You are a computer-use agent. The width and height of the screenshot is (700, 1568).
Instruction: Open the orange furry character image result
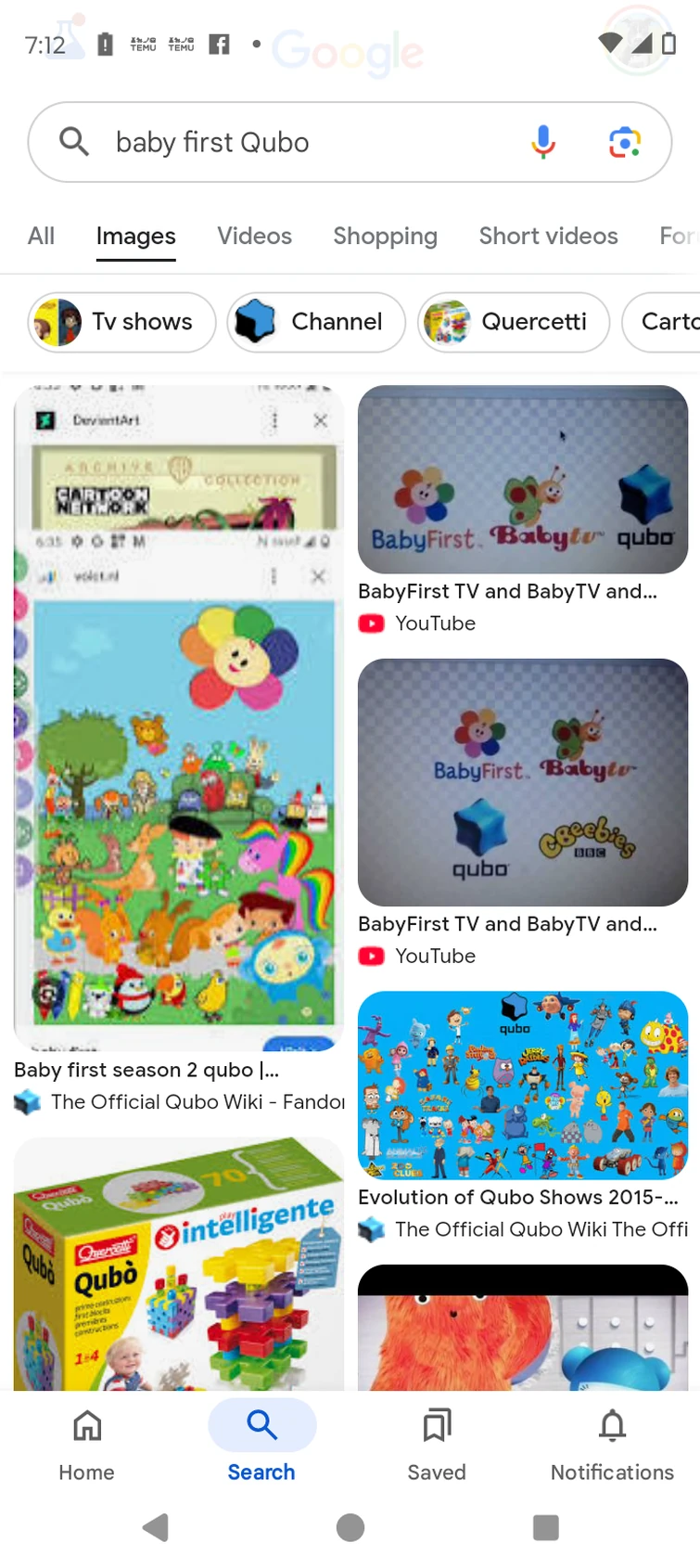(523, 1328)
